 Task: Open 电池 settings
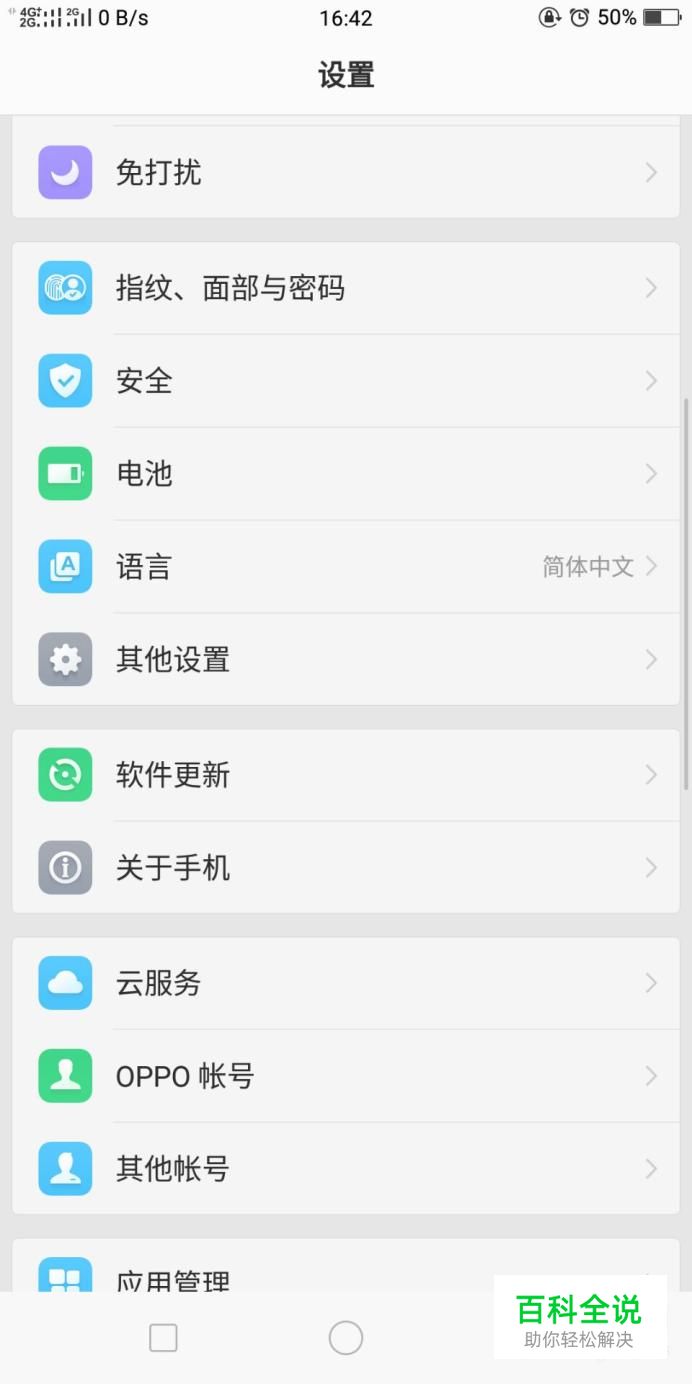click(x=346, y=474)
